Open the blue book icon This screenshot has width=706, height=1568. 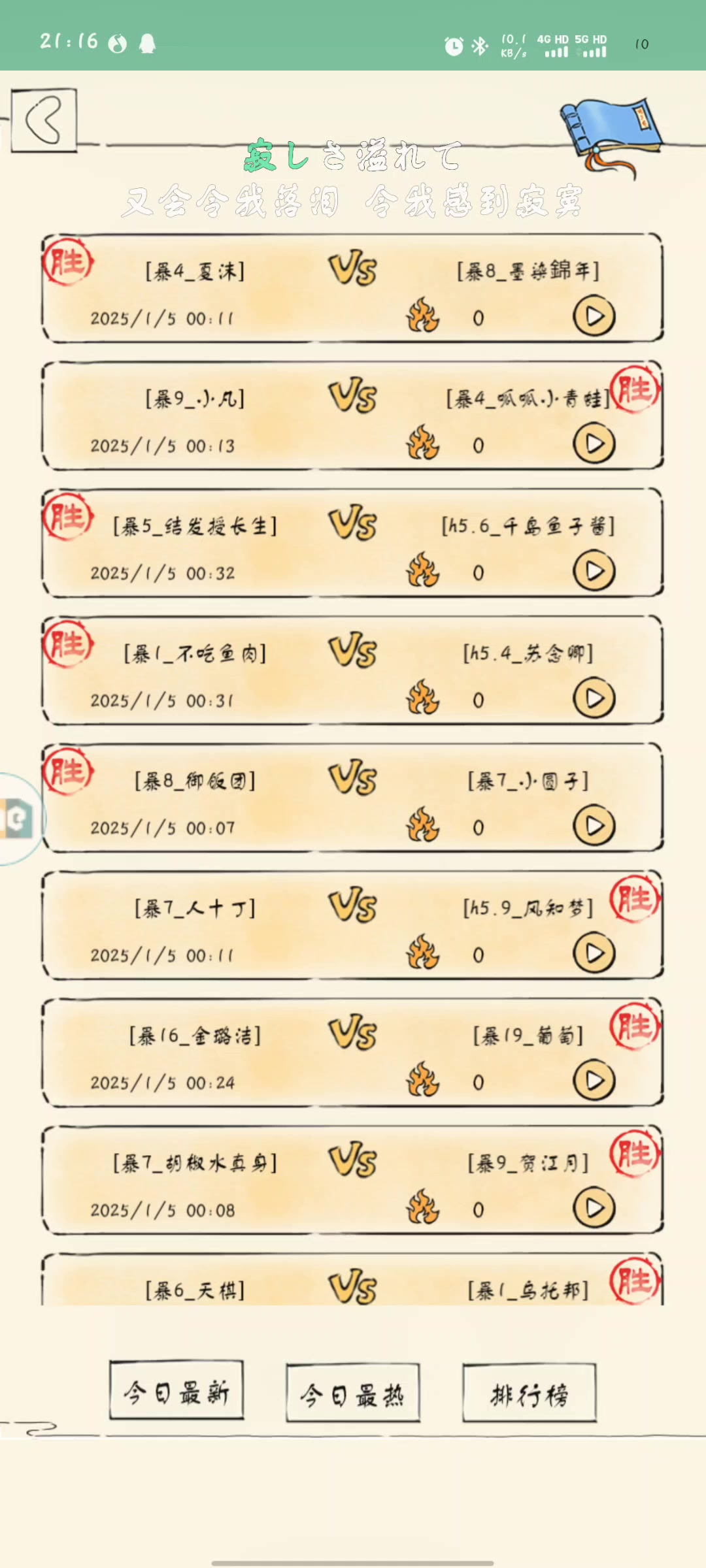pyautogui.click(x=609, y=131)
